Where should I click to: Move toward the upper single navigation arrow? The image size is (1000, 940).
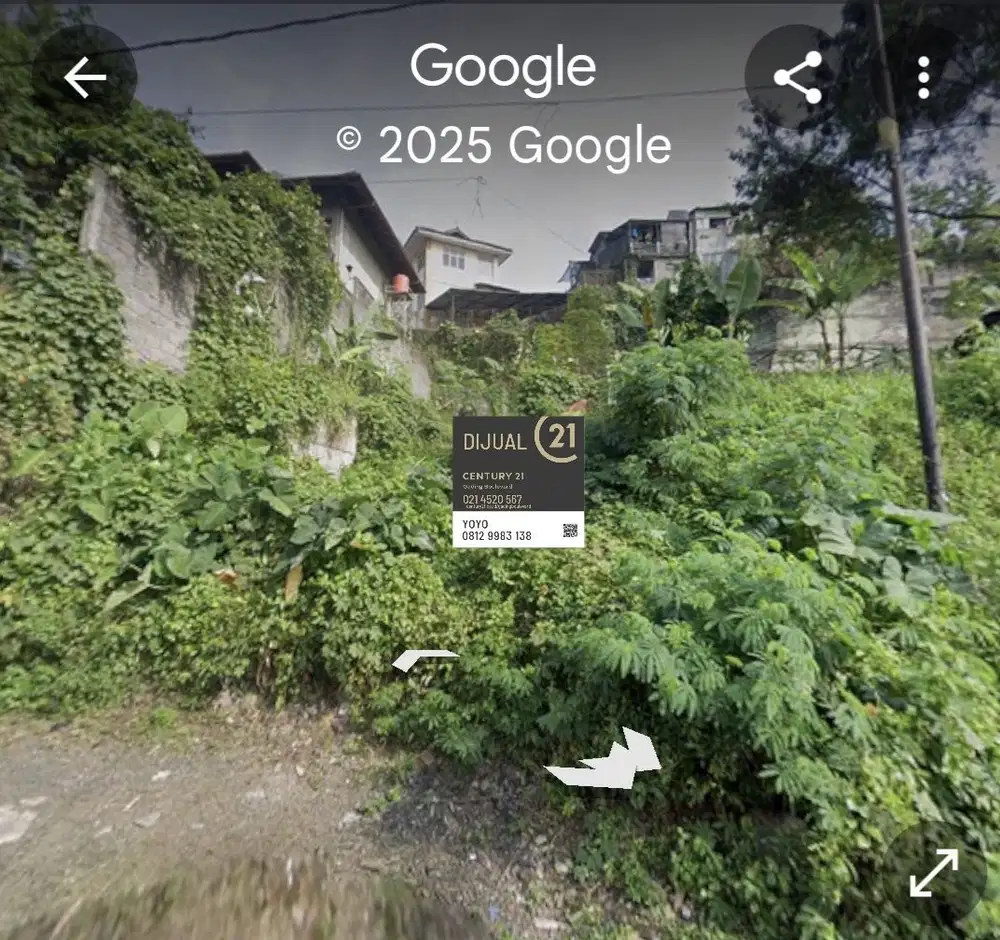[424, 659]
